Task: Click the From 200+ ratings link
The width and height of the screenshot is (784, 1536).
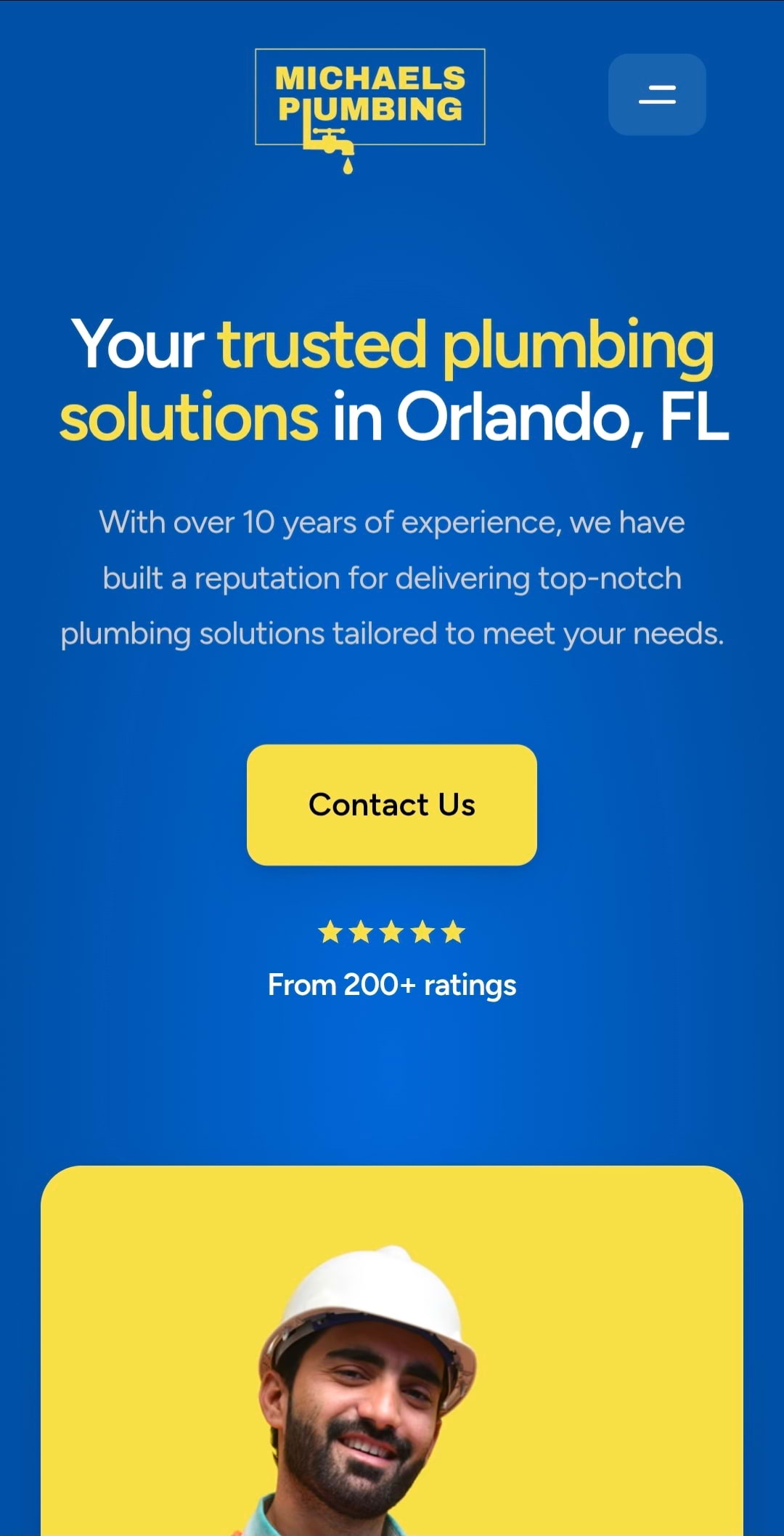Action: click(392, 985)
